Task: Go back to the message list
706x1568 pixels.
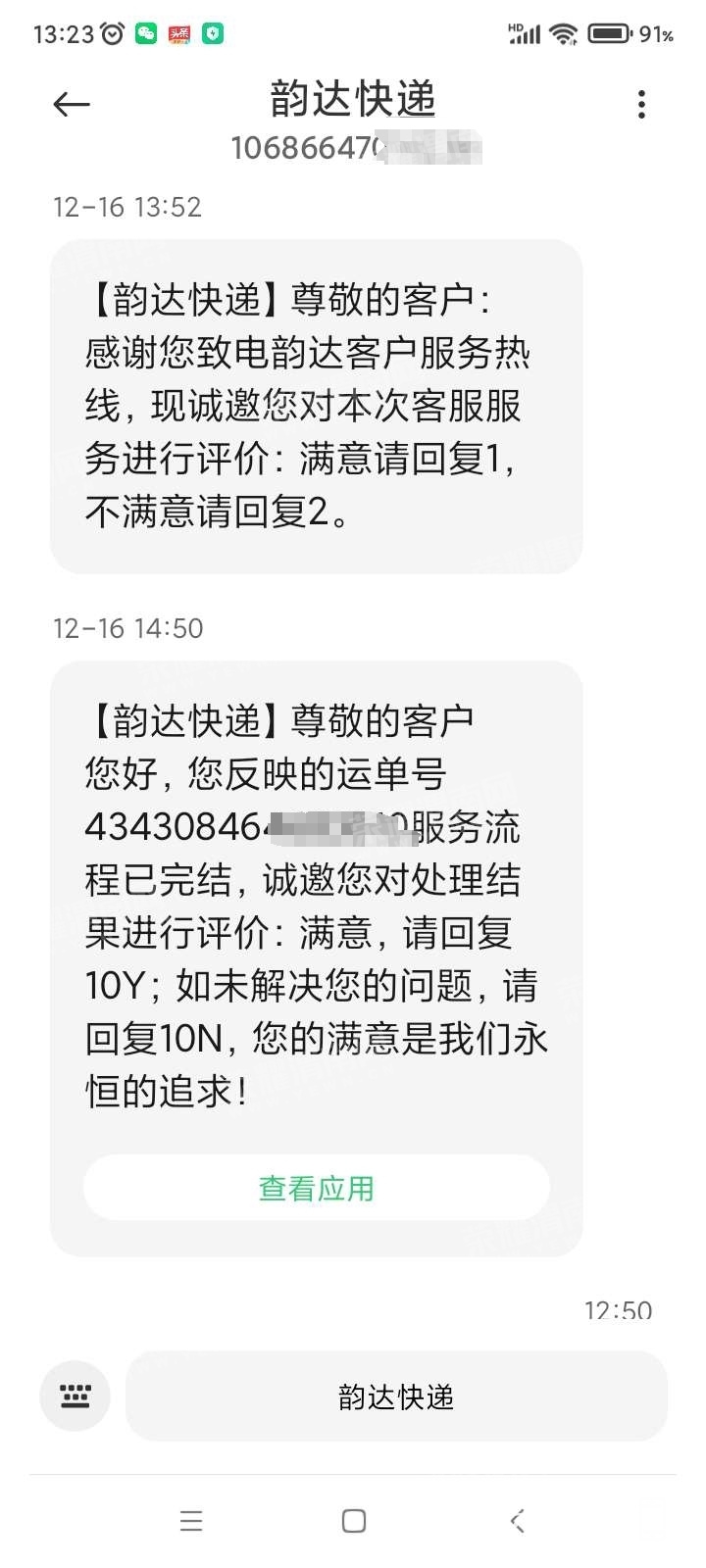Action: (72, 104)
